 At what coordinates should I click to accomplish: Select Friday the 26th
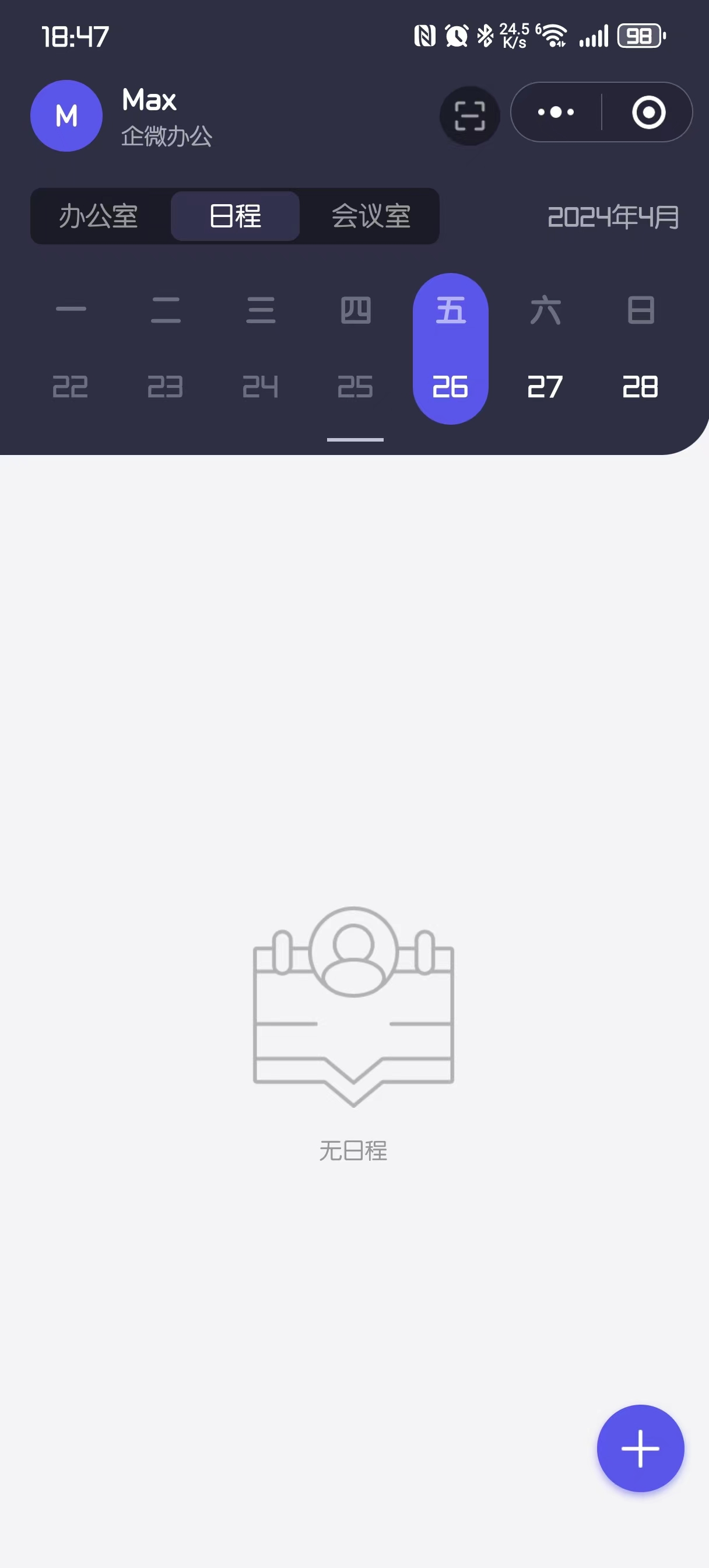pos(450,349)
